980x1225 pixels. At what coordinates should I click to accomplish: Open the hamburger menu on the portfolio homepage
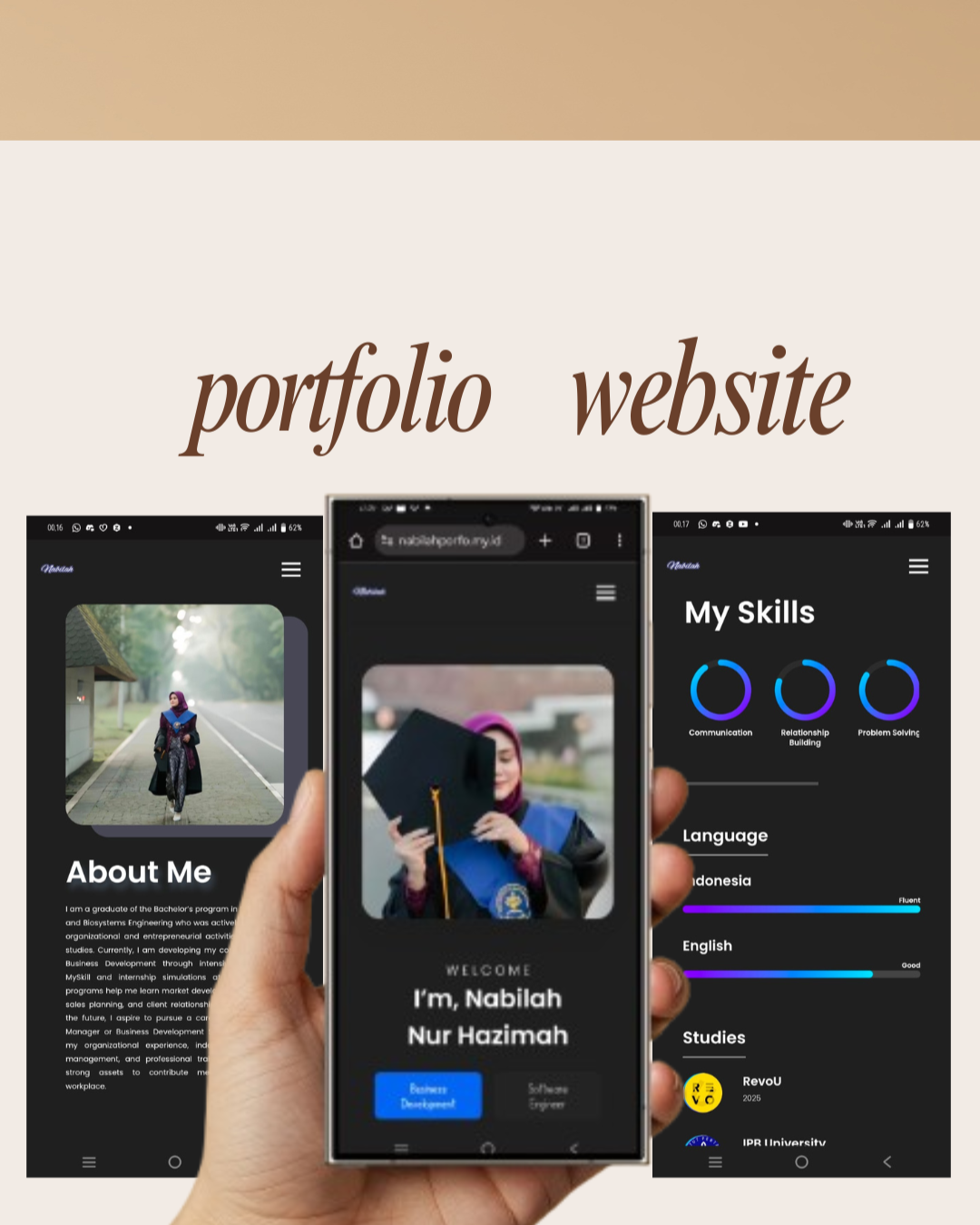tap(605, 593)
